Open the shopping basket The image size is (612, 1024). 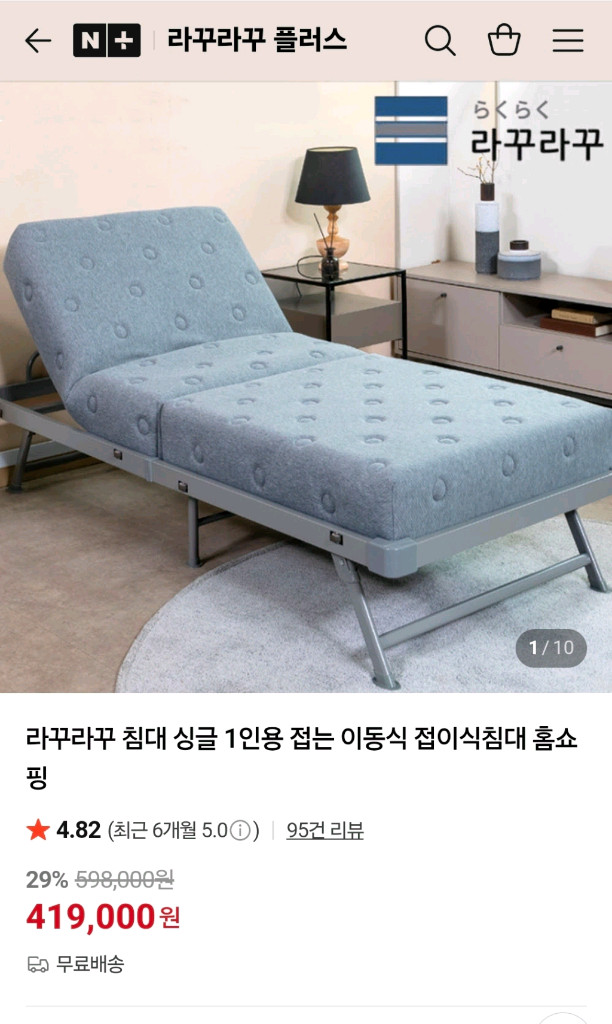pyautogui.click(x=504, y=40)
